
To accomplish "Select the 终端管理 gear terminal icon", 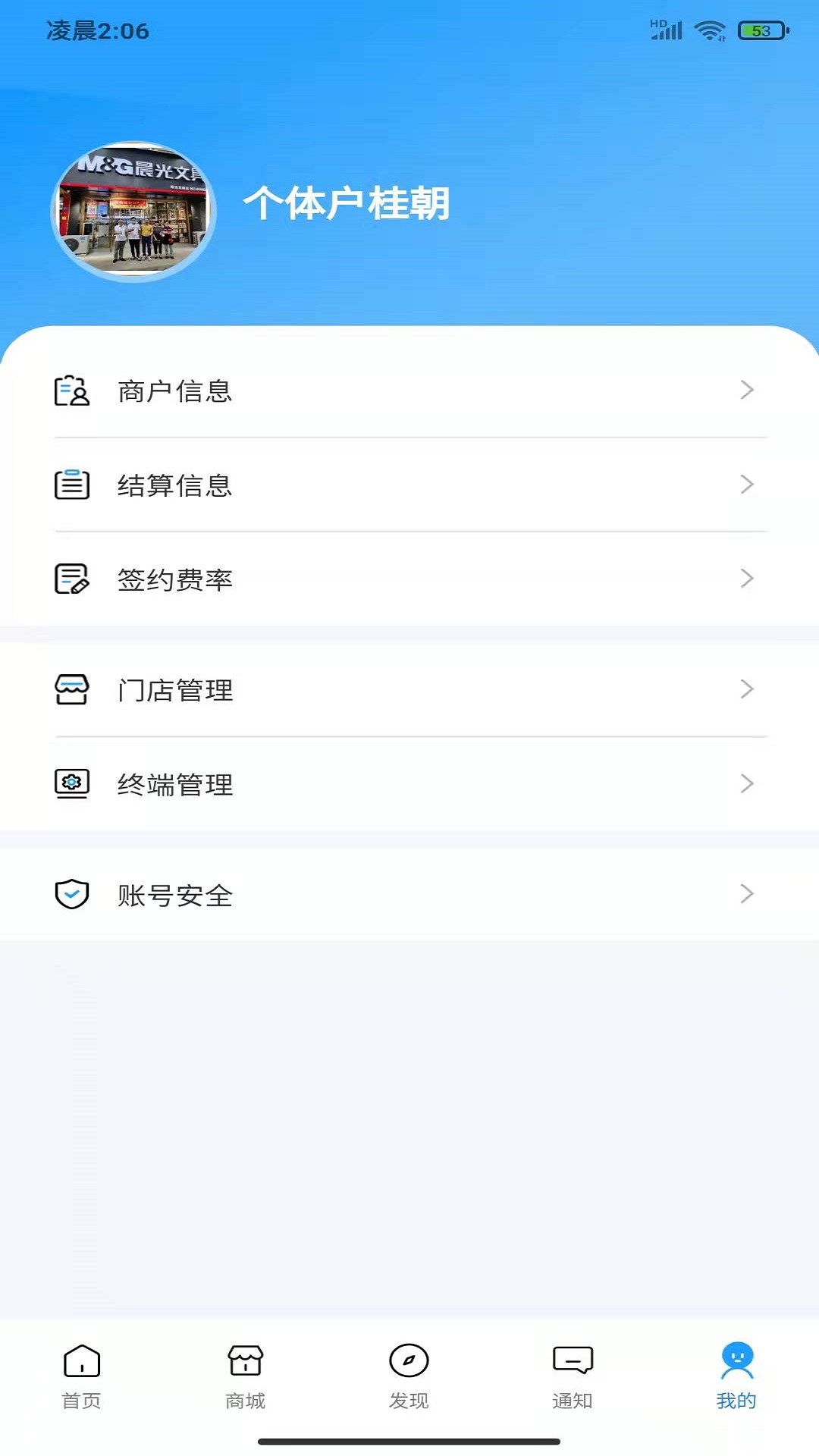I will 72,784.
